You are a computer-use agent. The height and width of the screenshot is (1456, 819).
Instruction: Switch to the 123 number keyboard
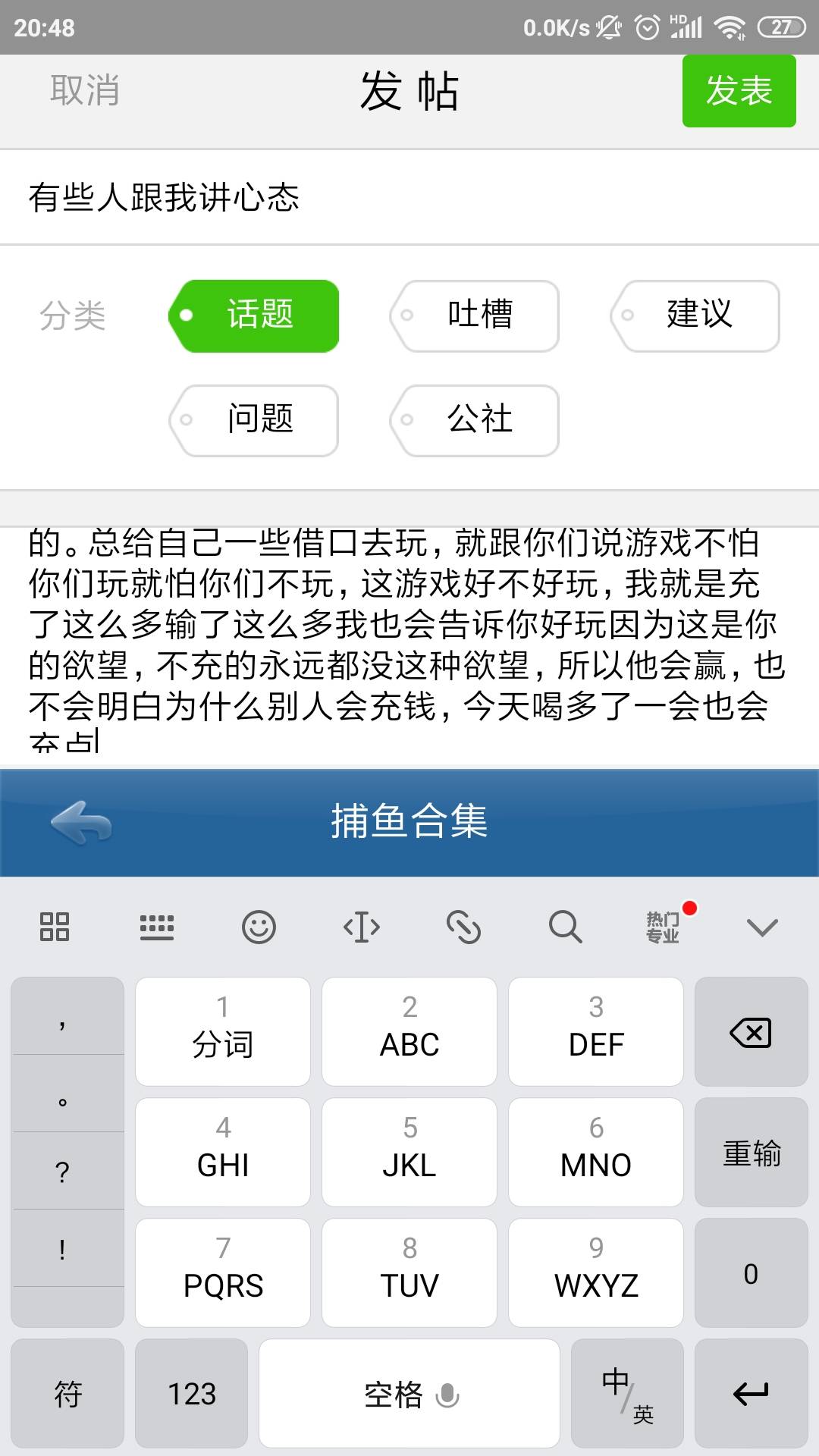191,1395
